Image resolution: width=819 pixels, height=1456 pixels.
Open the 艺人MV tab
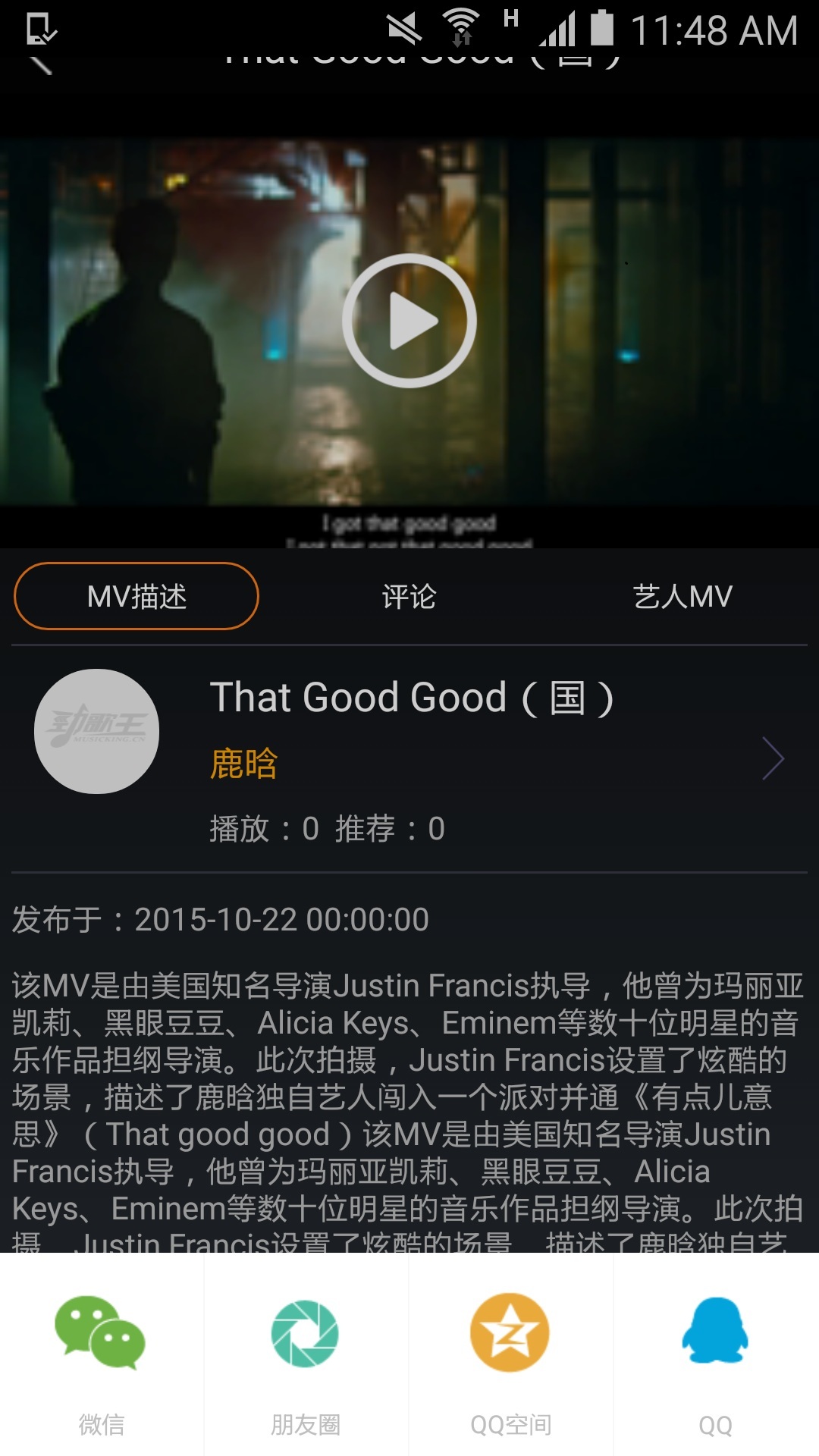(x=682, y=596)
